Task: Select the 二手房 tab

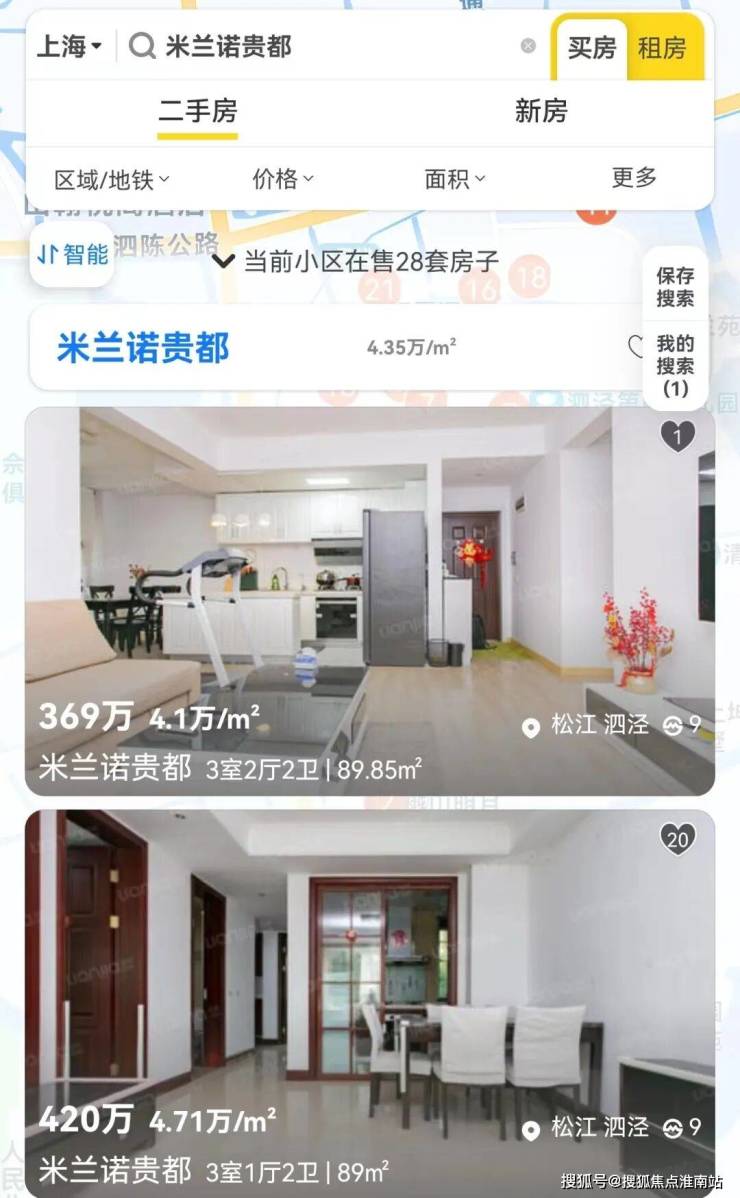Action: 198,112
